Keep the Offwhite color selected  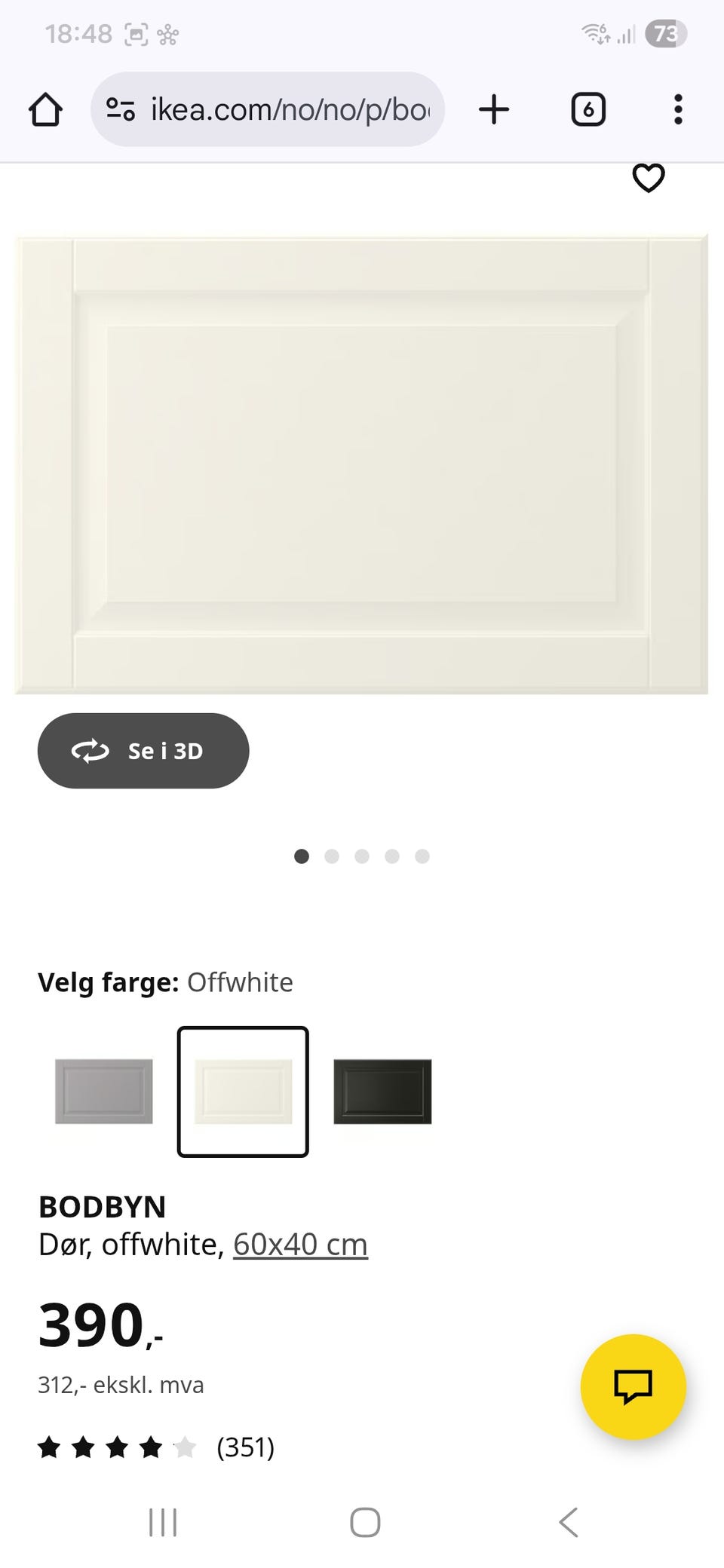click(x=242, y=1090)
